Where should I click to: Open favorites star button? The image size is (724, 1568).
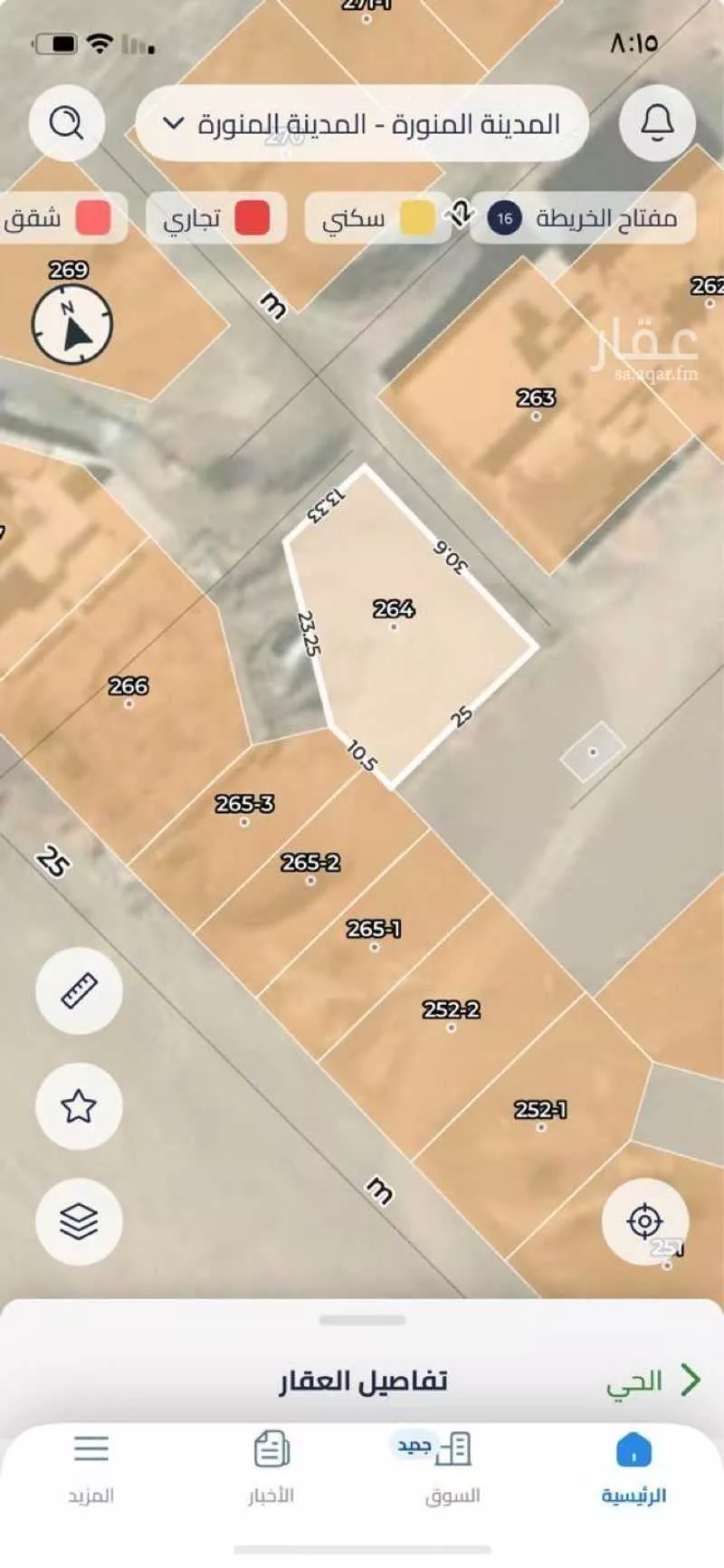tap(79, 1106)
